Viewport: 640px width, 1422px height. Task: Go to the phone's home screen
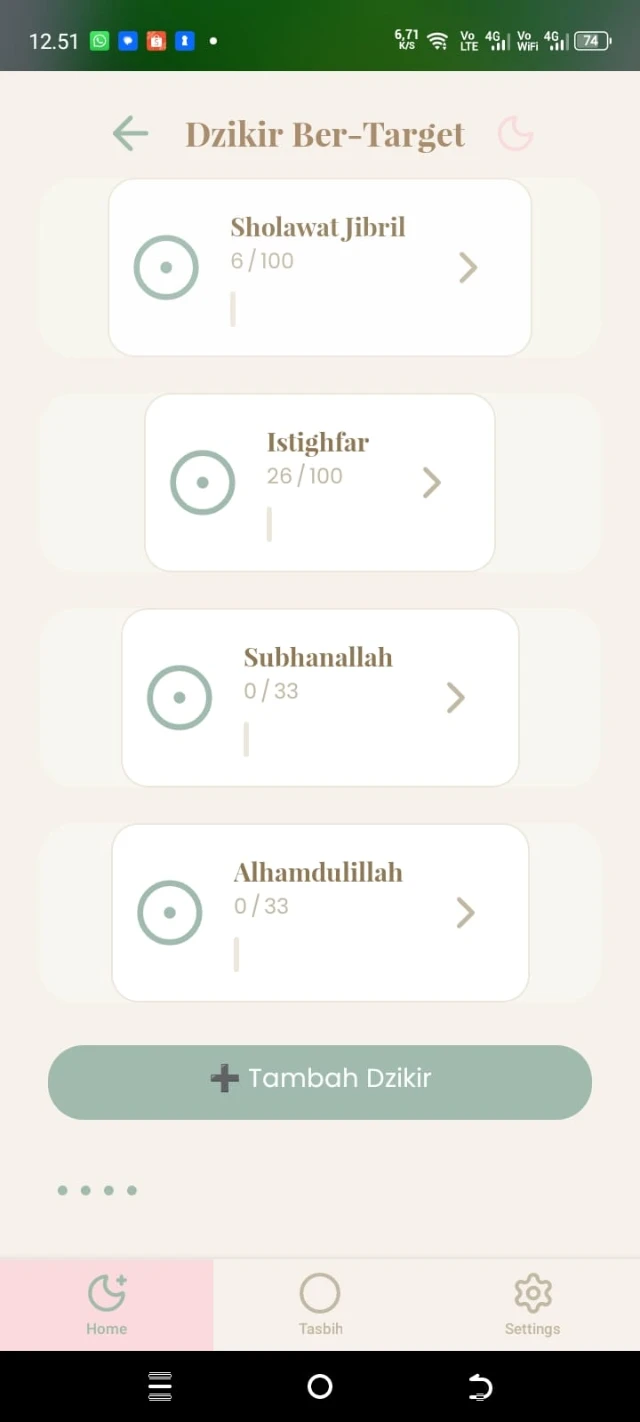click(x=320, y=1386)
